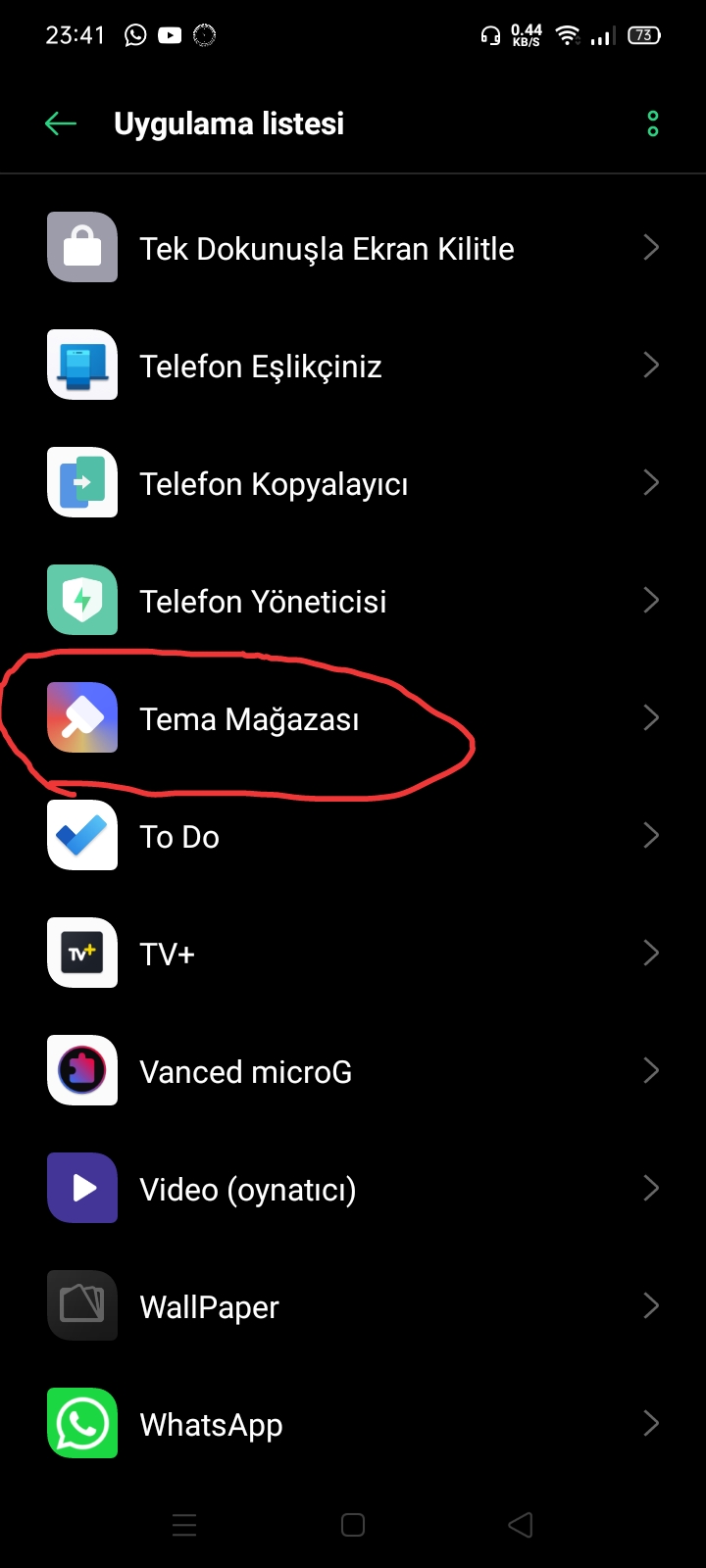The width and height of the screenshot is (706, 1568).
Task: Open TV+ app entry
Action: pos(353,954)
